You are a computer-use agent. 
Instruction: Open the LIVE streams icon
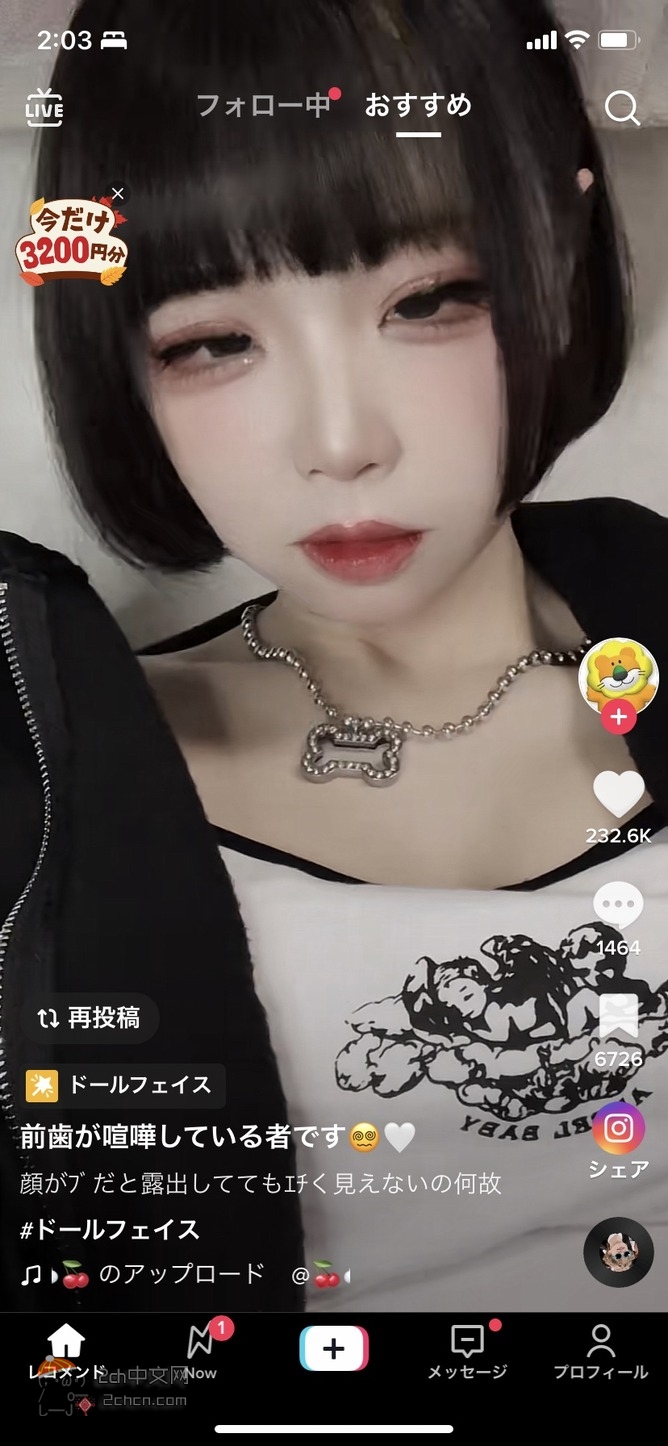[x=43, y=107]
